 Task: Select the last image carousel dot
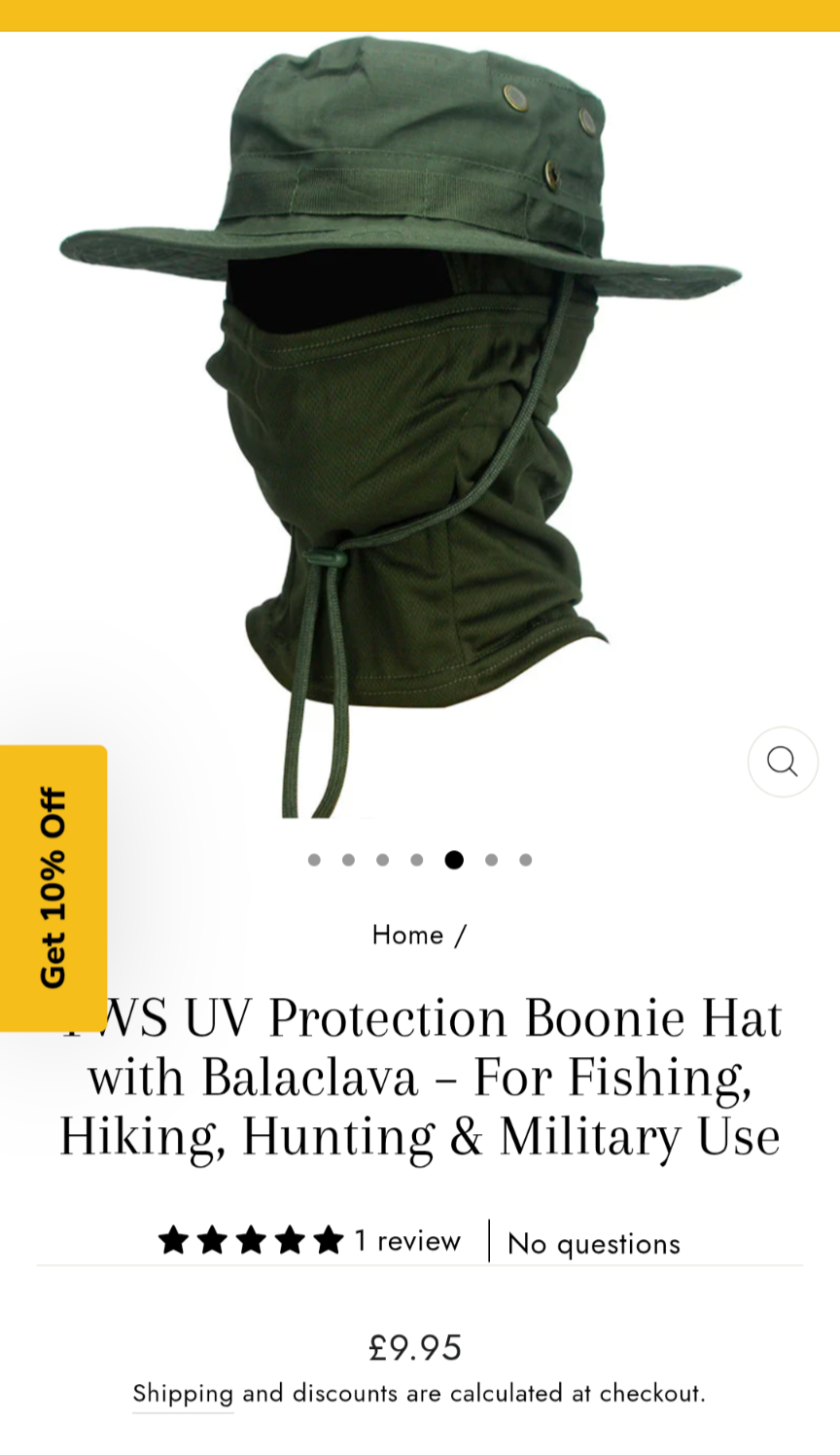526,860
